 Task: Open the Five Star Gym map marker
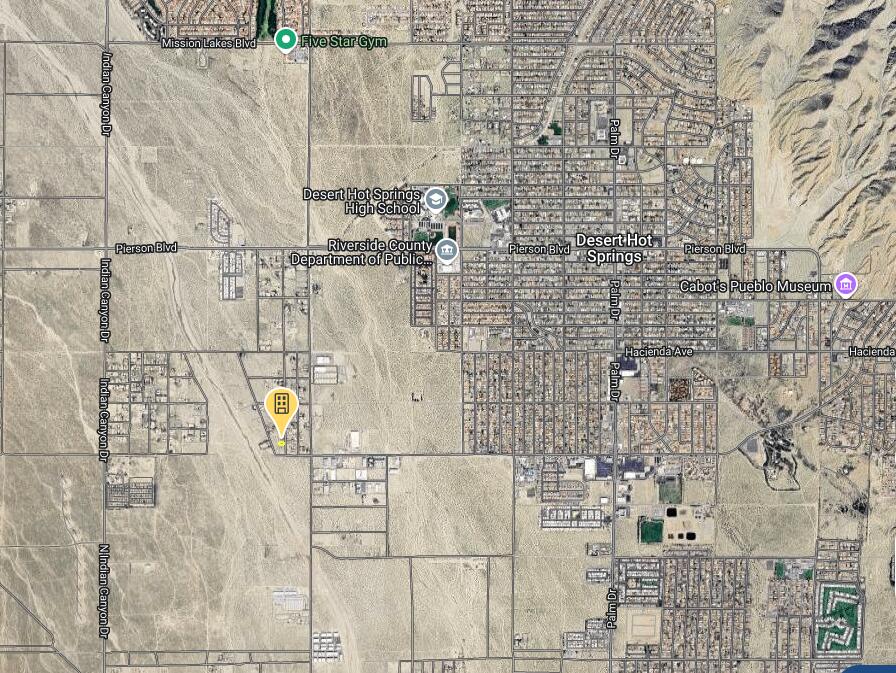coord(285,40)
